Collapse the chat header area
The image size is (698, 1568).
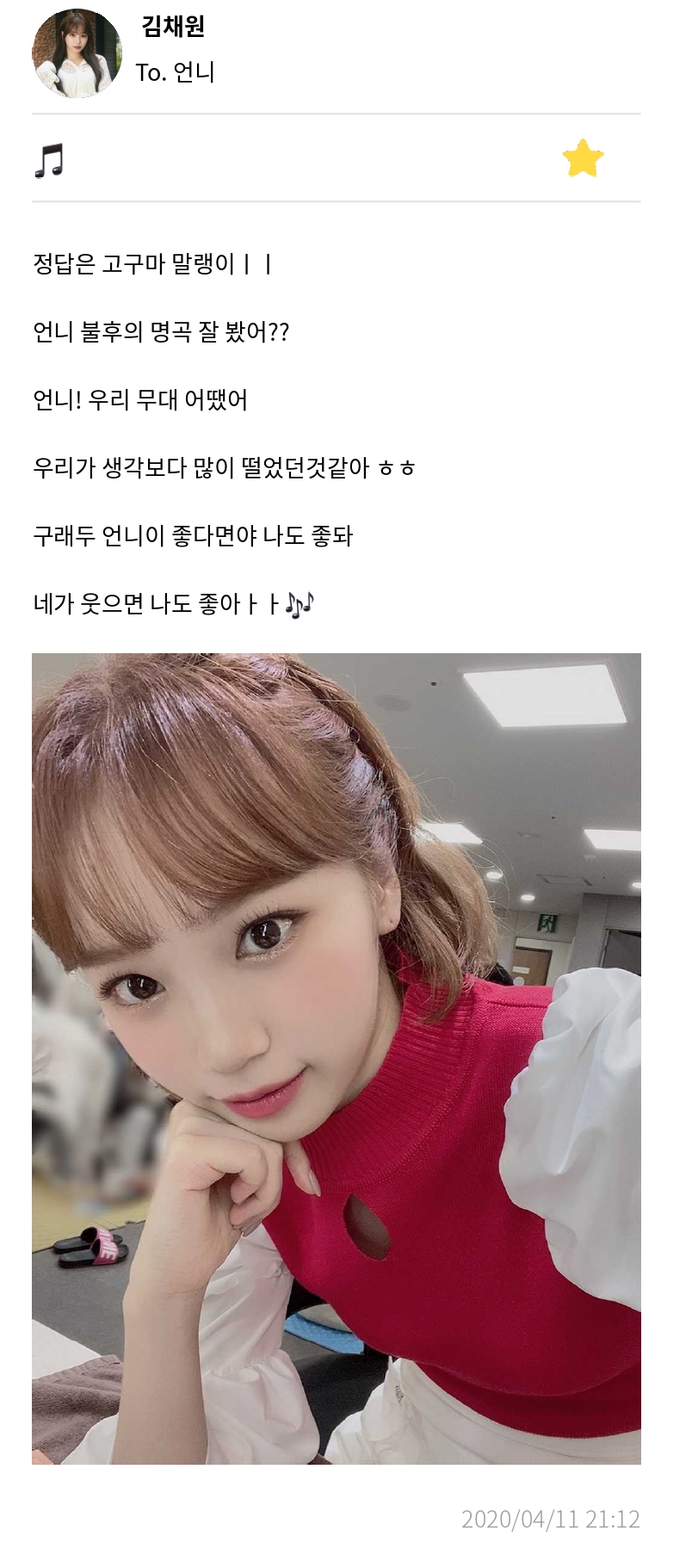point(344,52)
